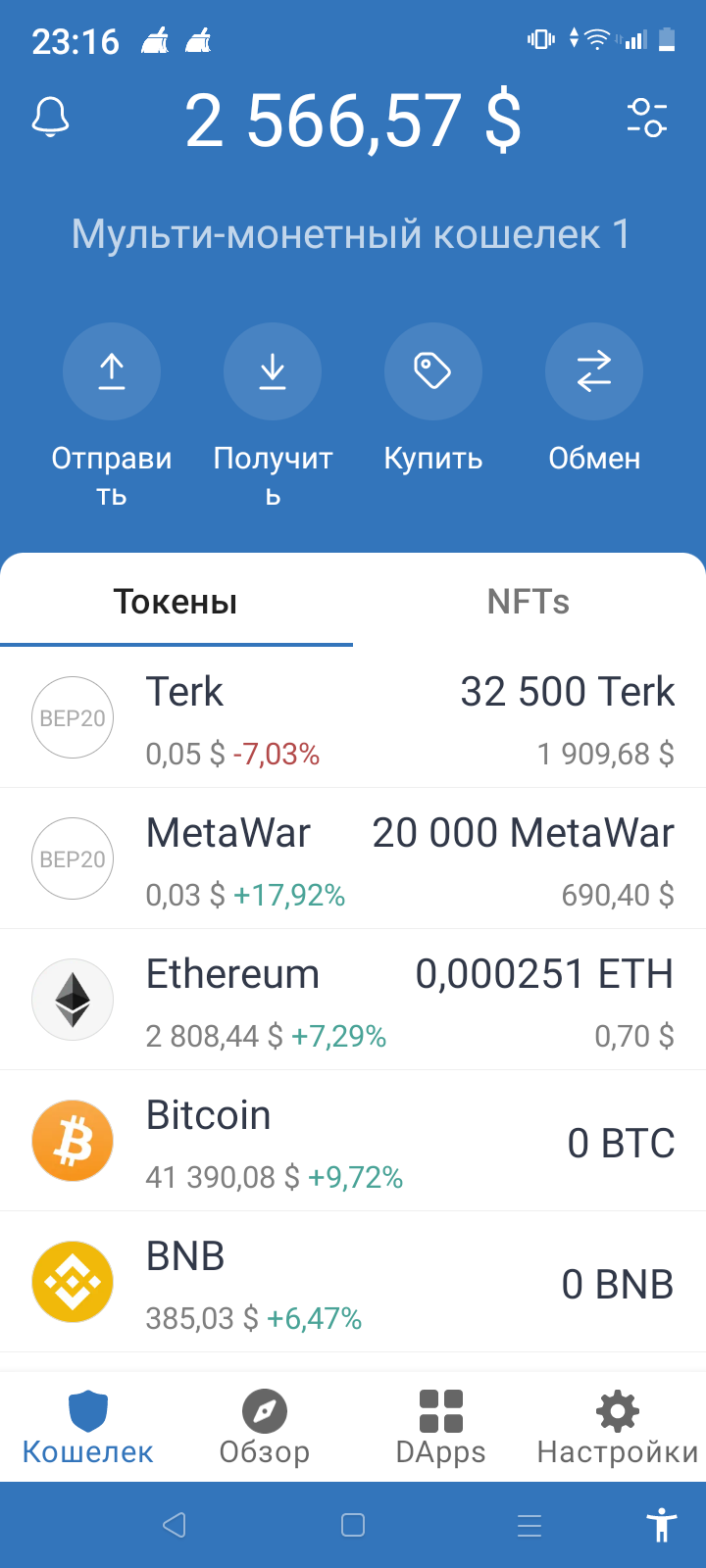This screenshot has height=1568, width=706.
Task: Open the Обмен (swap) option
Action: coord(594,372)
